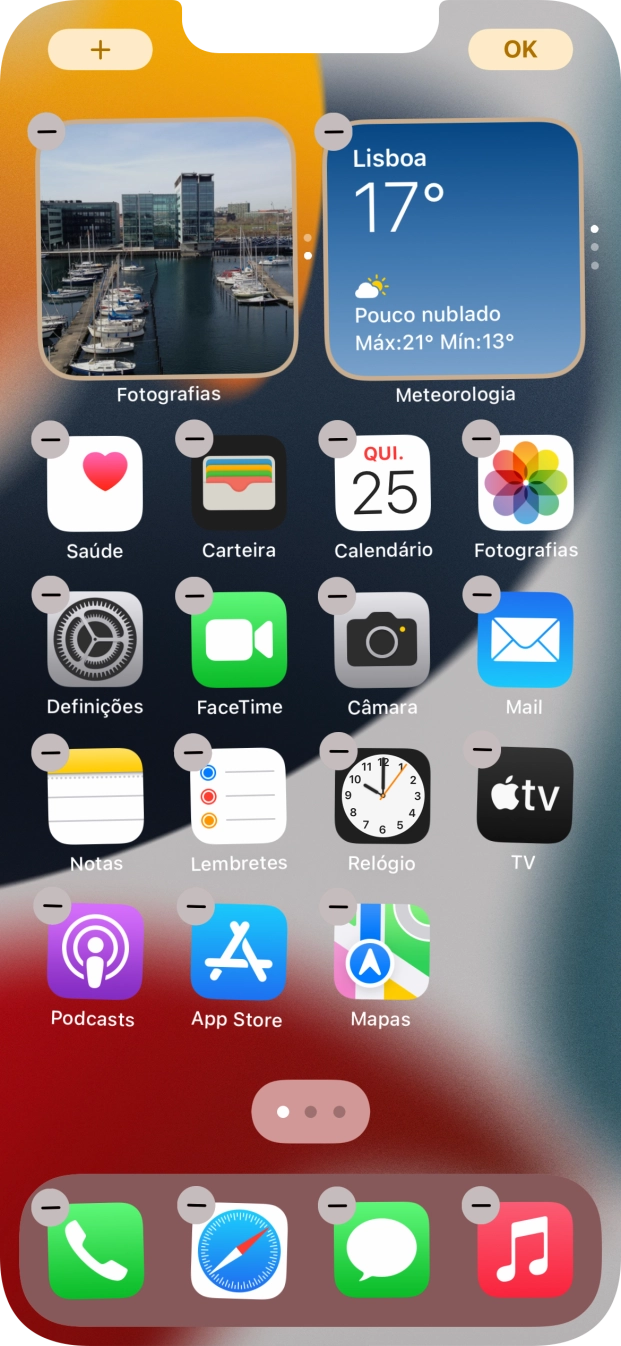Tap the Relógio app icon
This screenshot has width=621, height=1346.
[x=382, y=796]
